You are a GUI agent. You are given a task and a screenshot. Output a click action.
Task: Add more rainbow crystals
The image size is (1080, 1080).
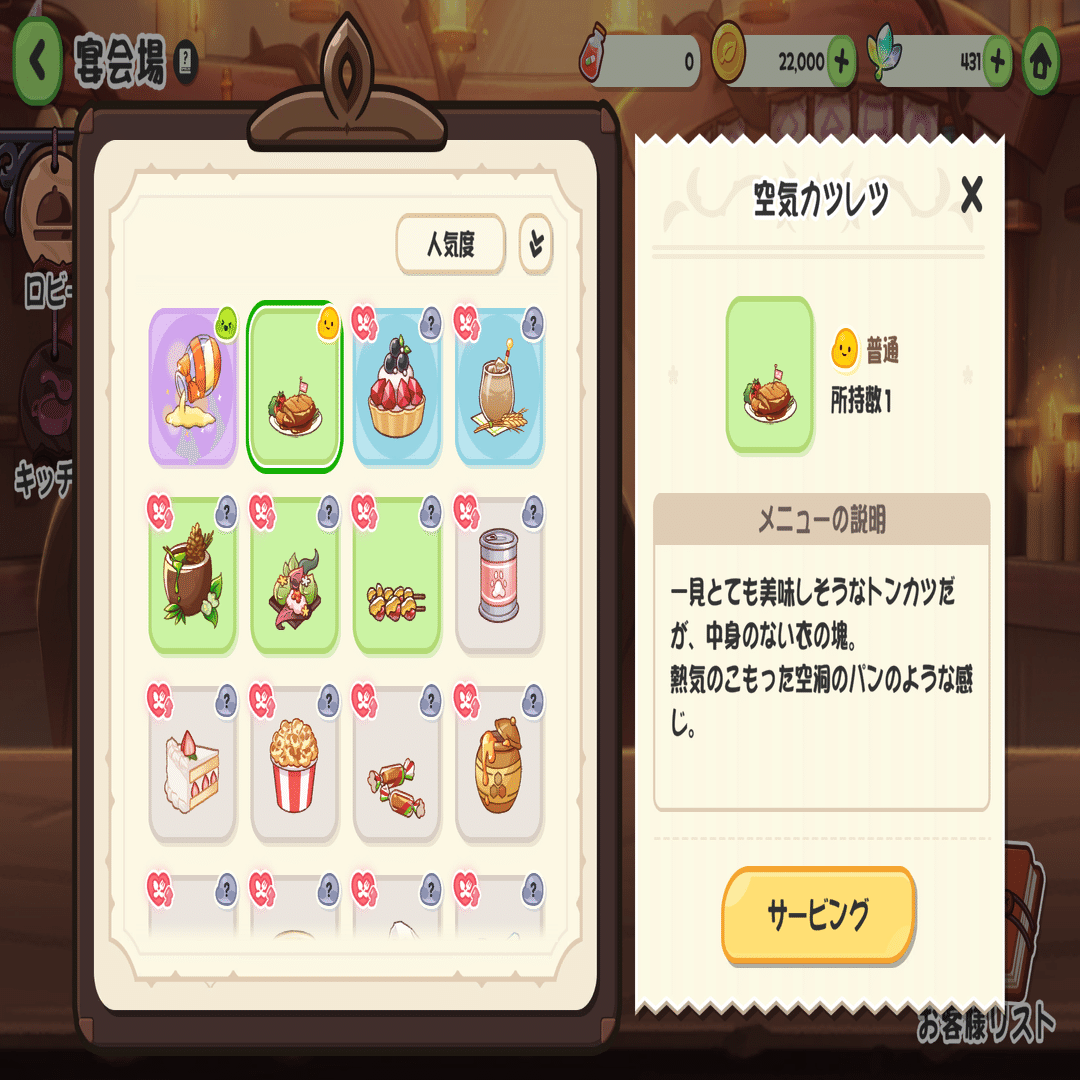(x=997, y=62)
